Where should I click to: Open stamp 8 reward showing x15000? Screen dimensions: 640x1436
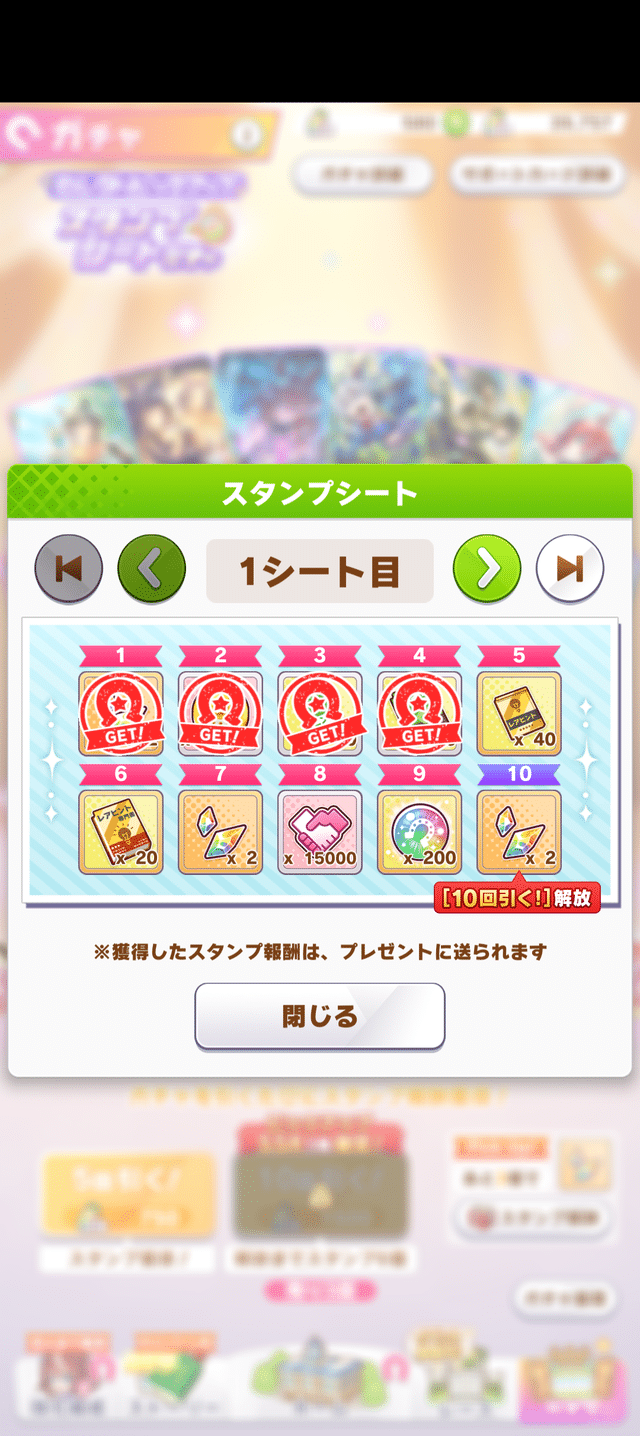tap(320, 831)
